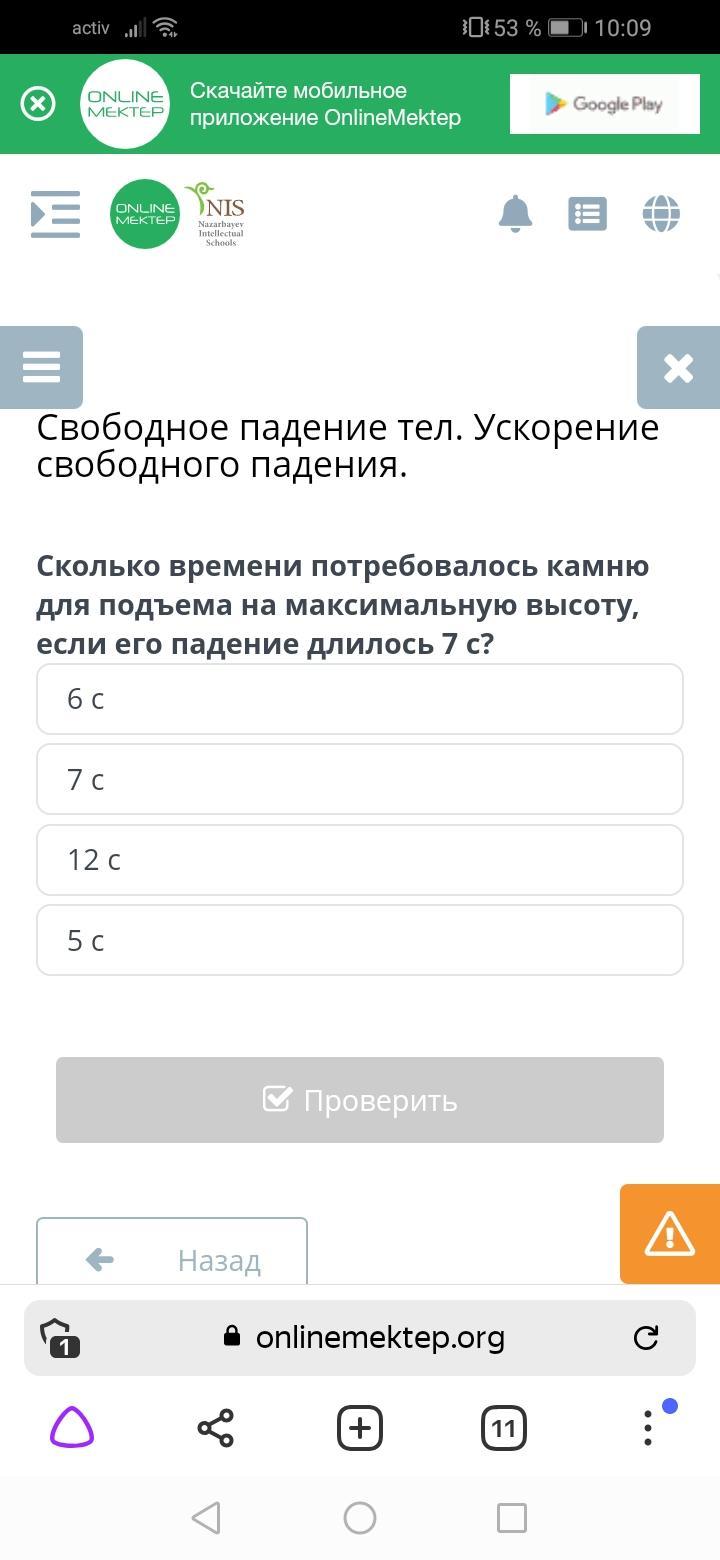Close the lesson with X button
The height and width of the screenshot is (1560, 720).
(678, 367)
